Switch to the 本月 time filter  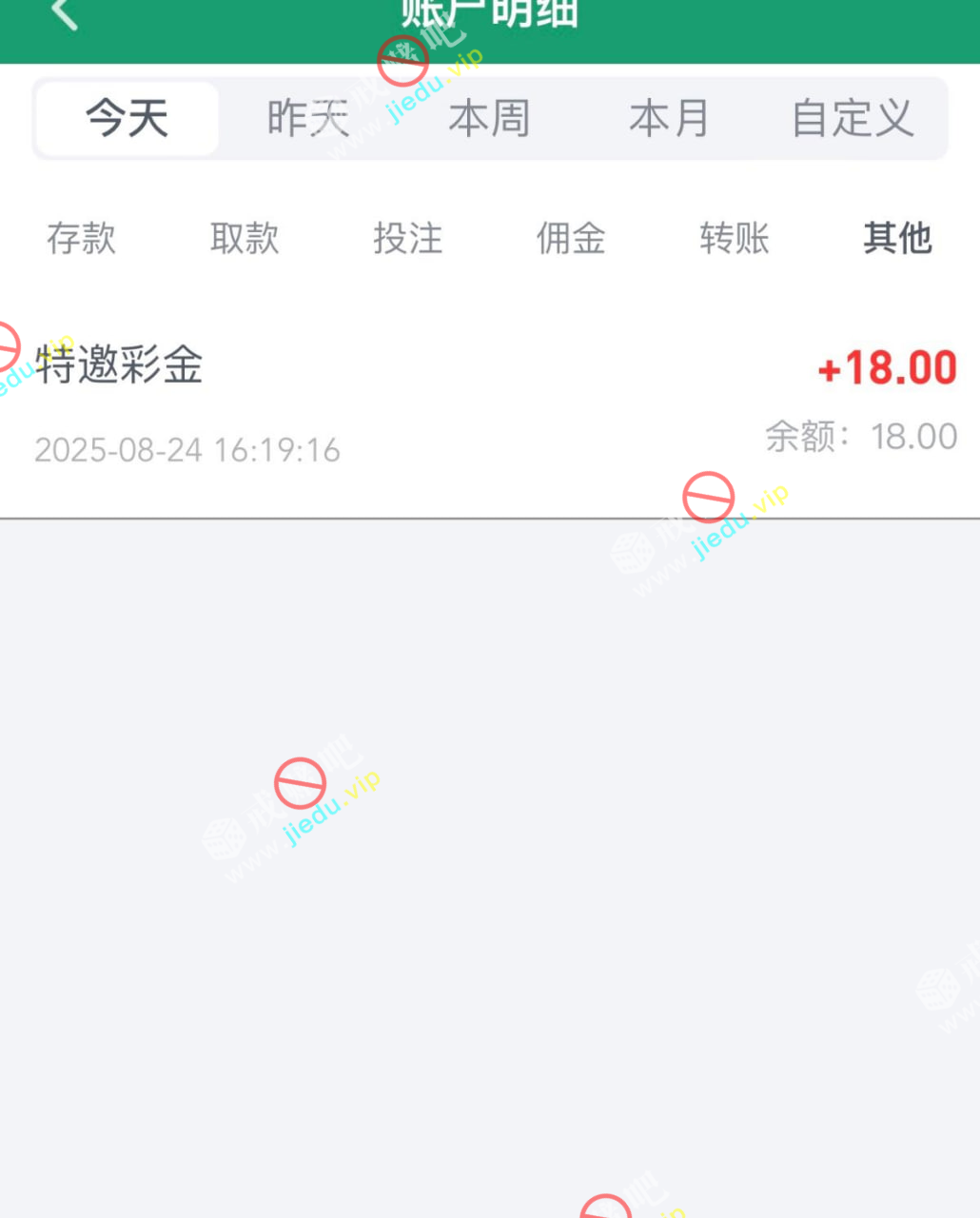point(669,119)
